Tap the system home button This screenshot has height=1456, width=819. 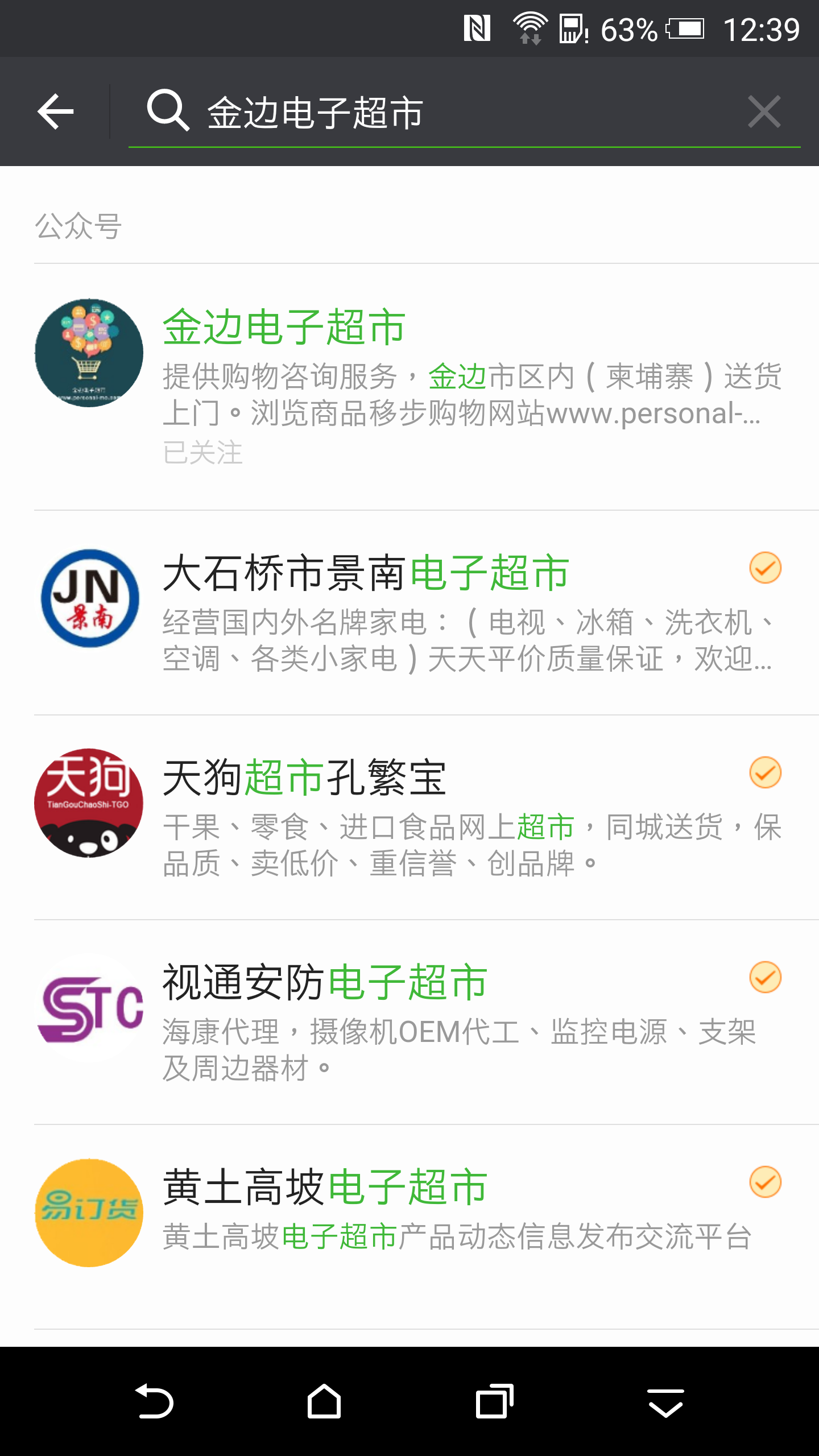[324, 1401]
